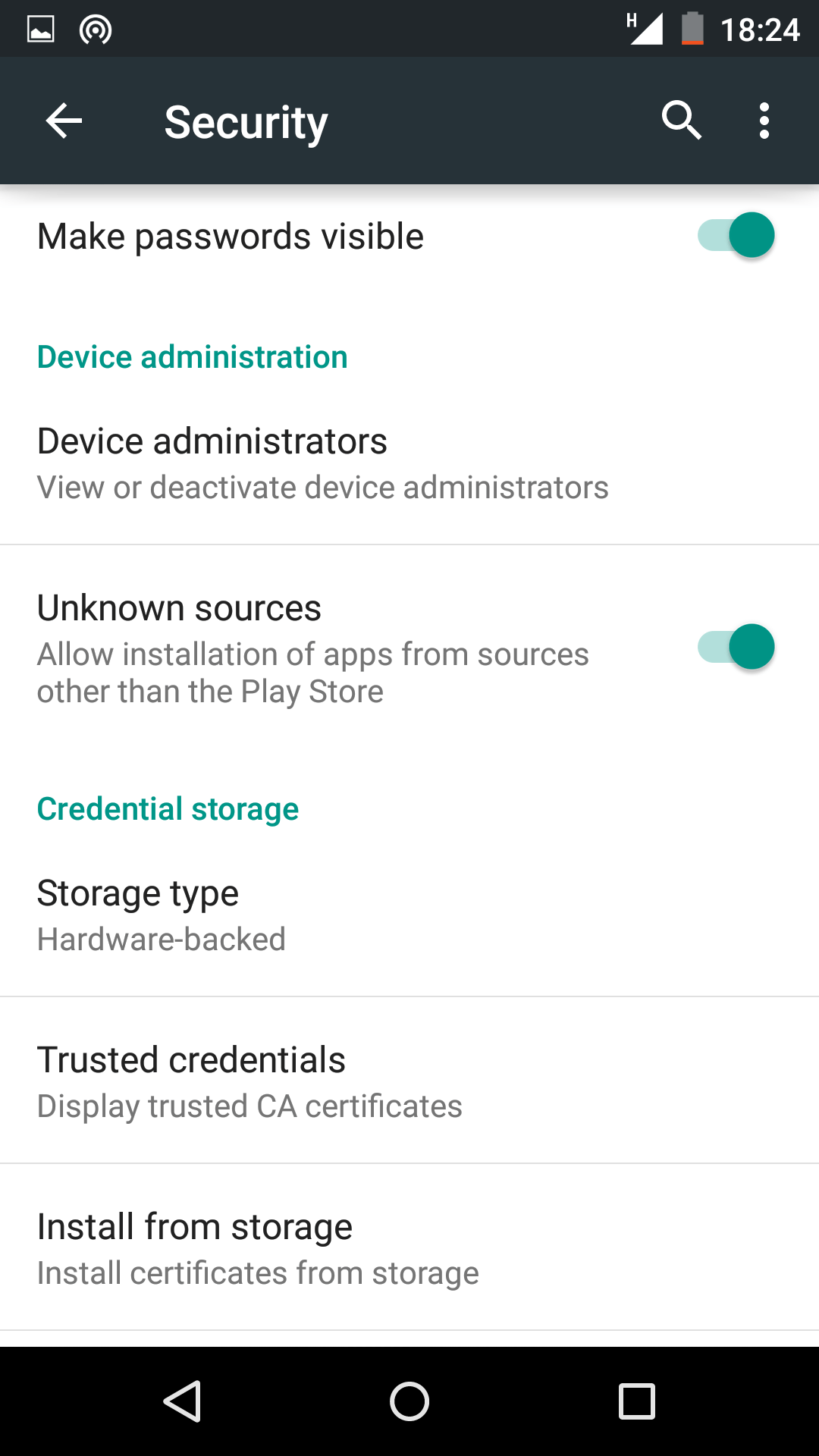Tap the battery icon in the status bar
The image size is (819, 1456).
(694, 28)
